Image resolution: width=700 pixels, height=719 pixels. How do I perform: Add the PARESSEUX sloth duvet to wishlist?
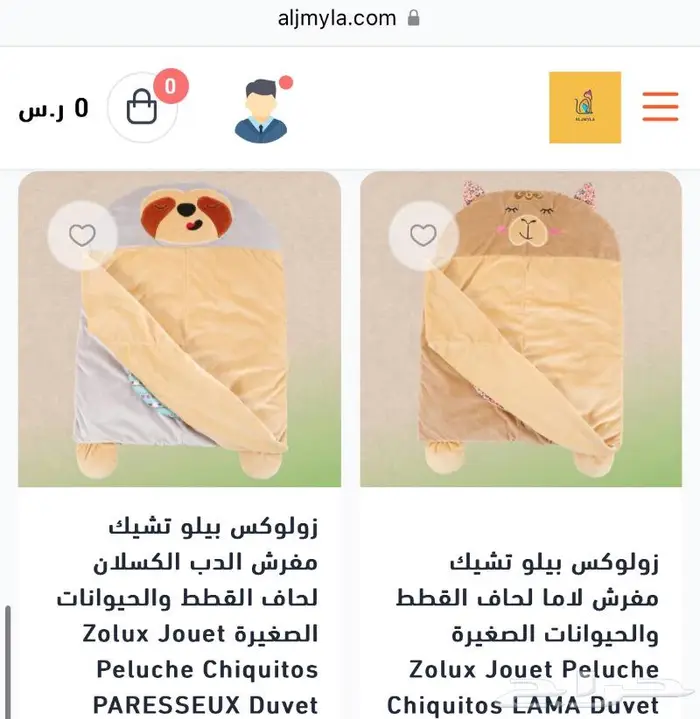click(x=82, y=235)
